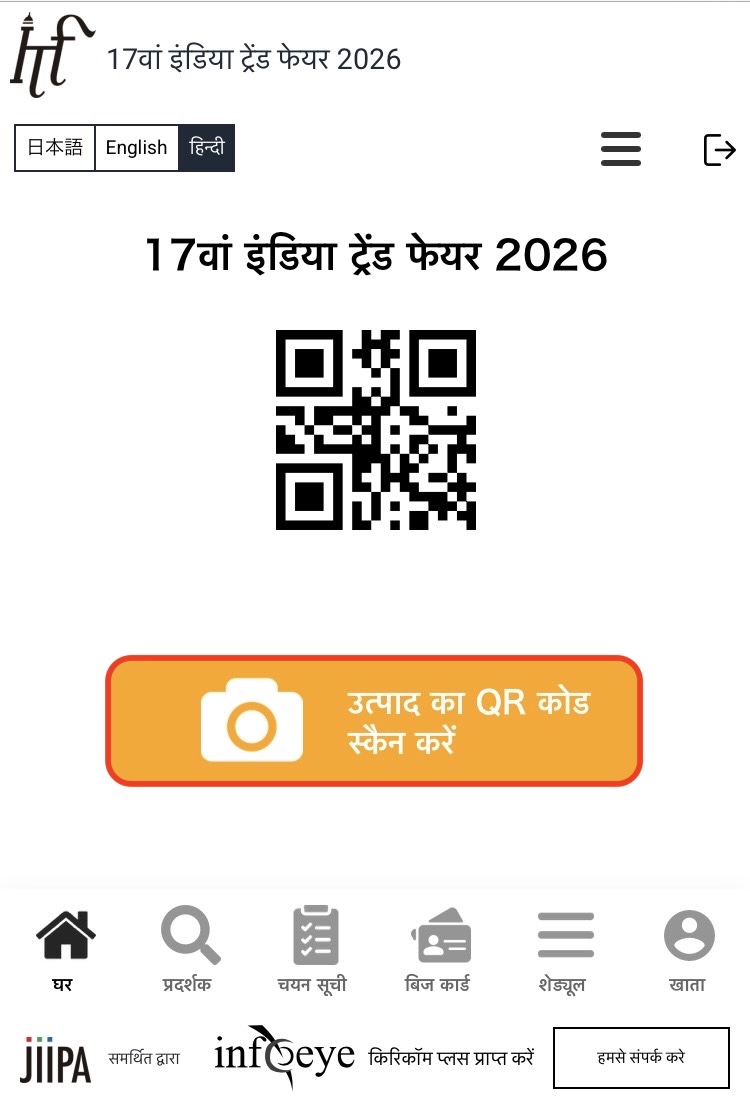Go to the घर tab
This screenshot has height=1107, width=750.
coord(65,949)
